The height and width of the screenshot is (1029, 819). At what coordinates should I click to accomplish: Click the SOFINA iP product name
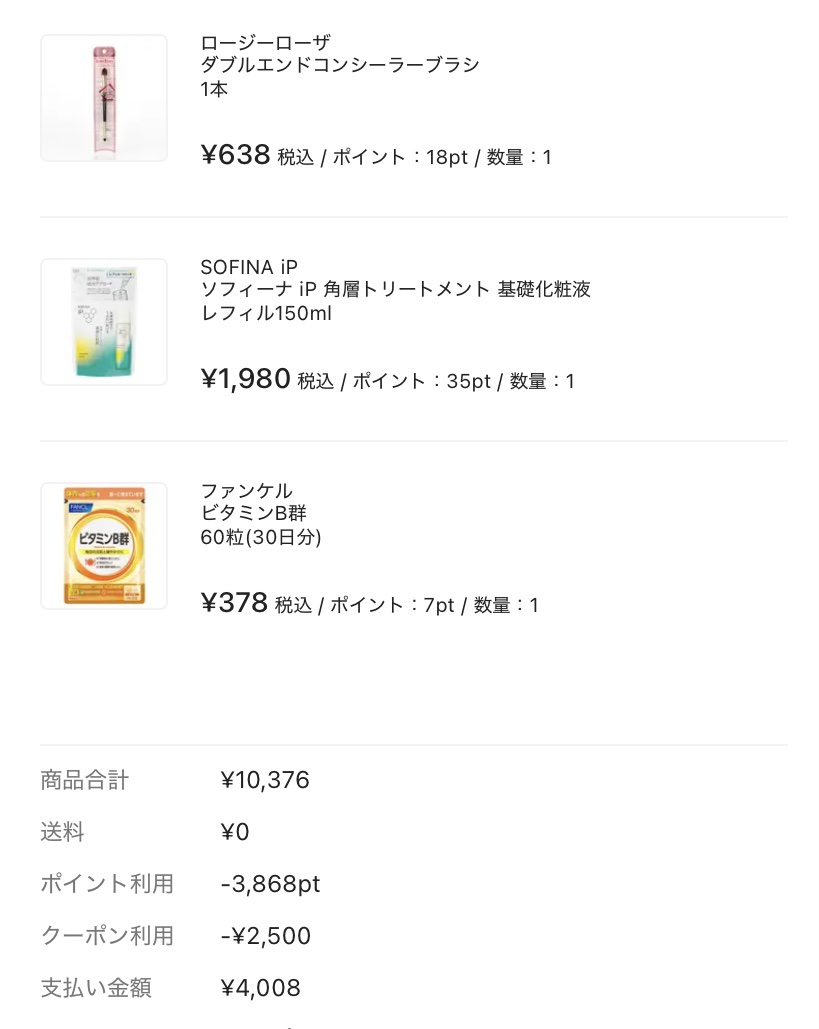coord(247,266)
